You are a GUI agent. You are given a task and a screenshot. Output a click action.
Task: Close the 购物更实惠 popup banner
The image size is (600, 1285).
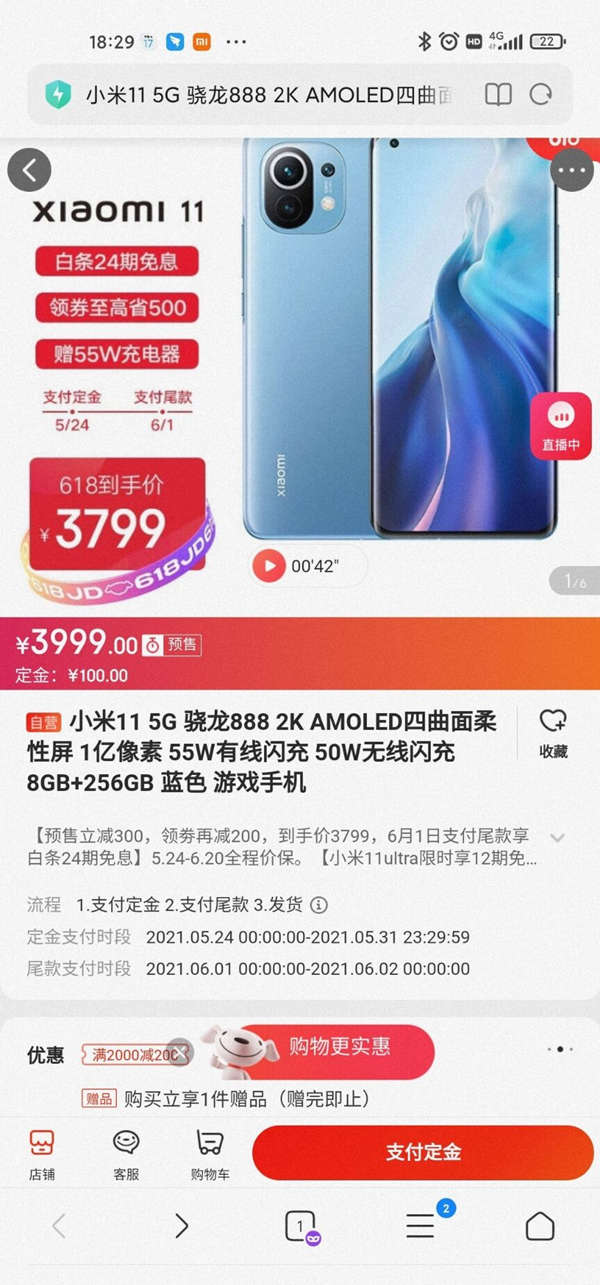click(x=178, y=1049)
